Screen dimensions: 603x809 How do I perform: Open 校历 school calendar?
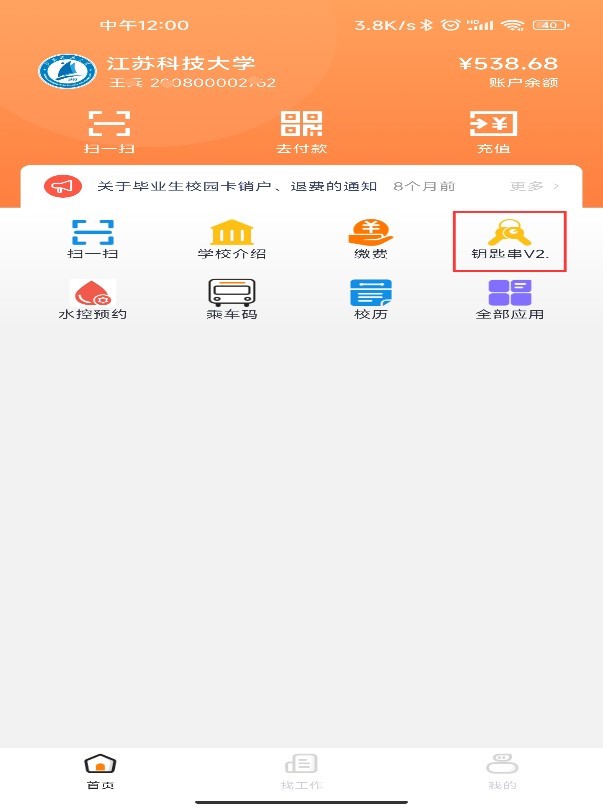(370, 300)
